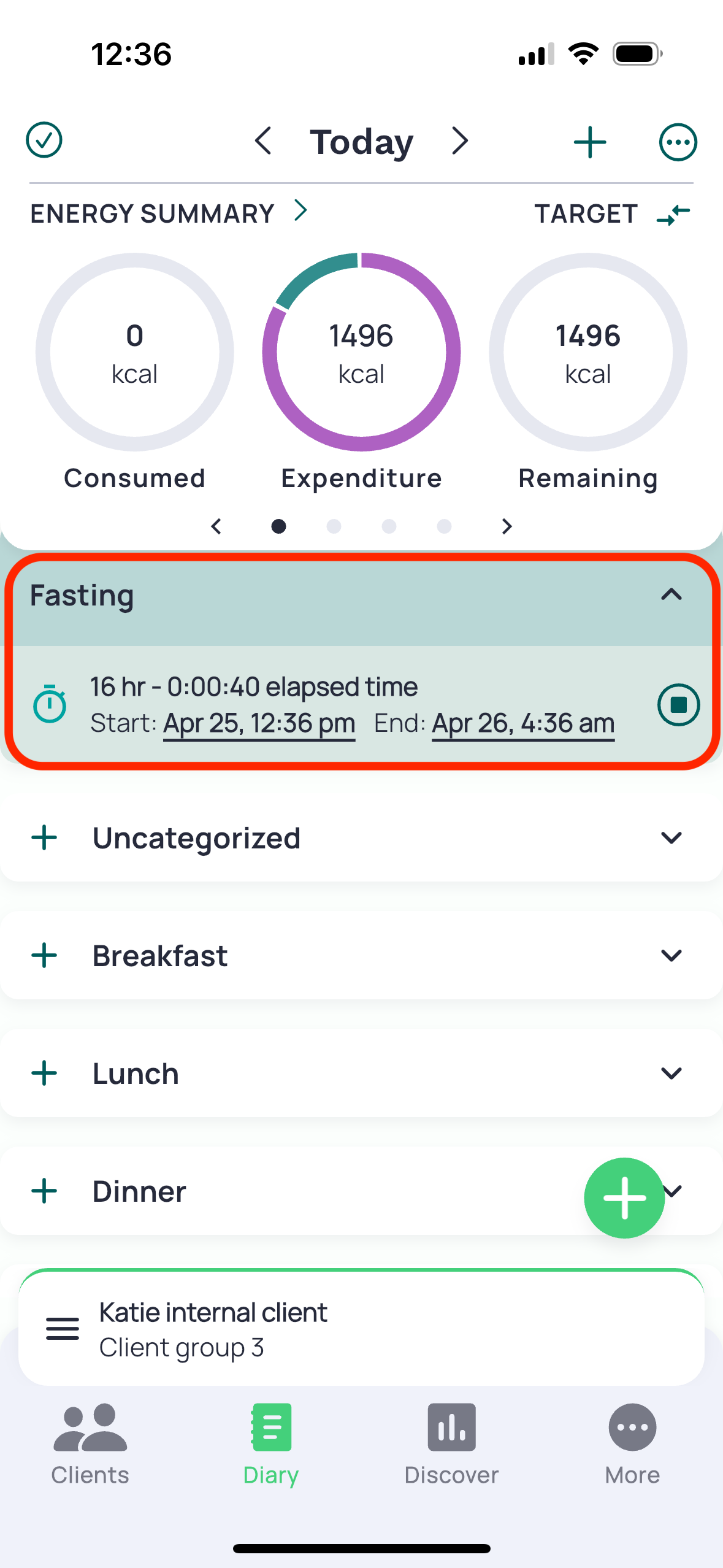Image resolution: width=723 pixels, height=1568 pixels.
Task: Open the three-dot options menu at top
Action: point(678,142)
